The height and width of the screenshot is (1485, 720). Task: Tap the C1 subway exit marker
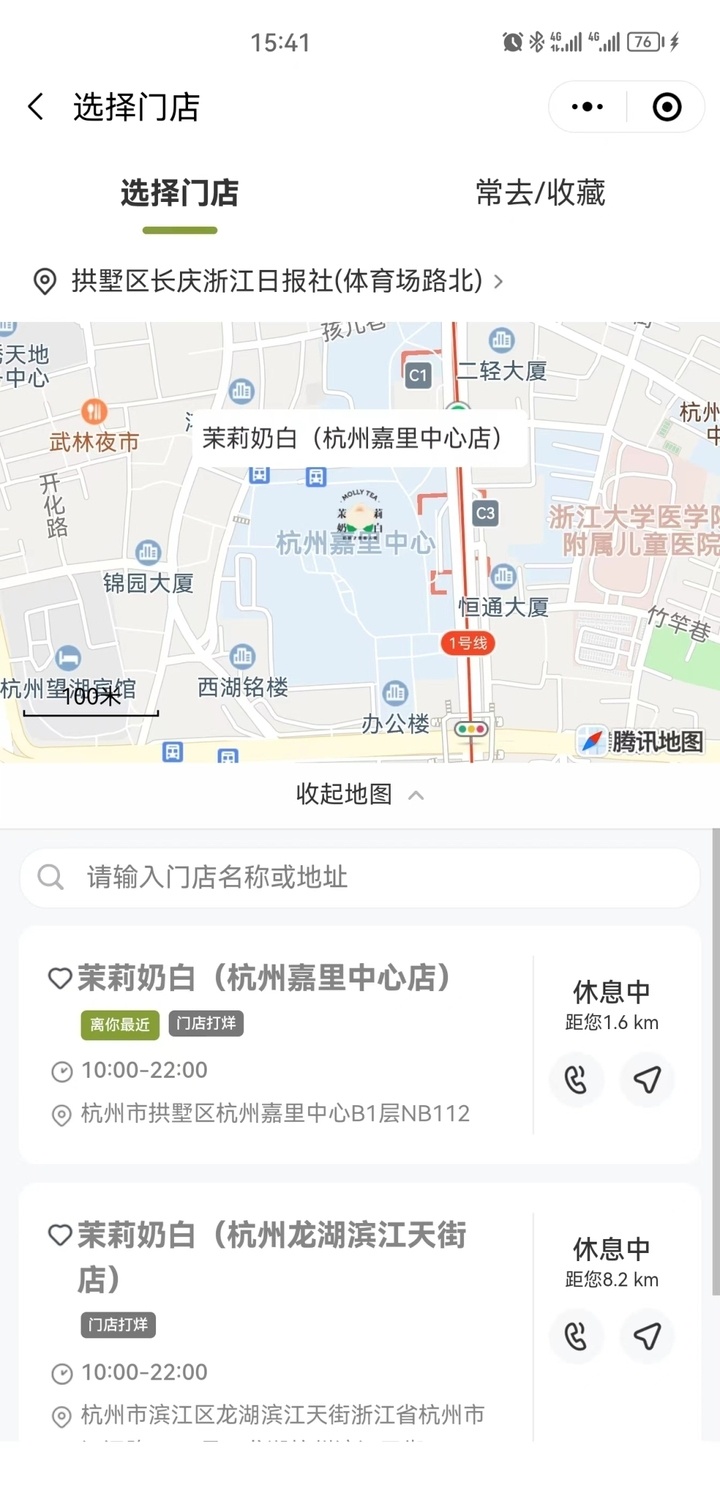[419, 377]
